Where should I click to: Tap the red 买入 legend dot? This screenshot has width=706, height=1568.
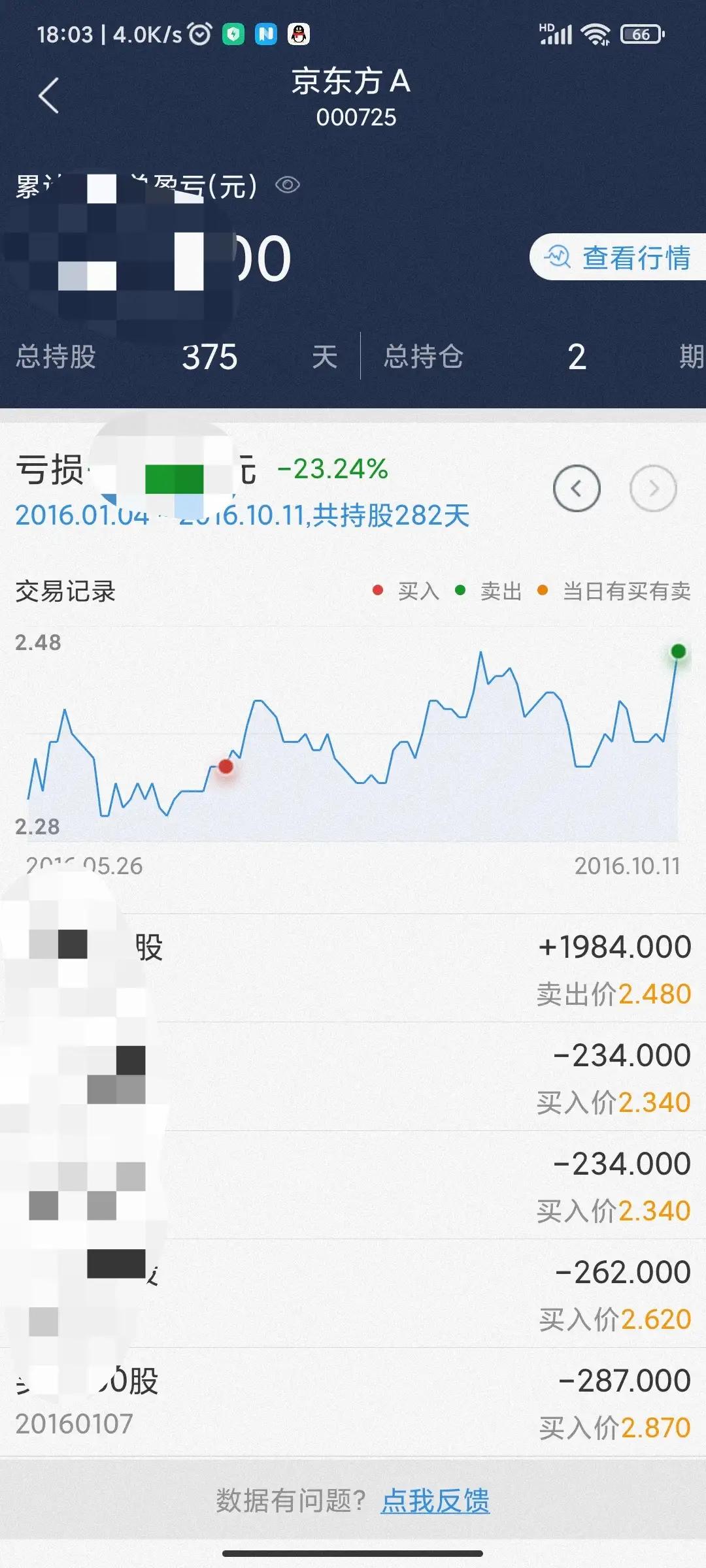pos(378,591)
